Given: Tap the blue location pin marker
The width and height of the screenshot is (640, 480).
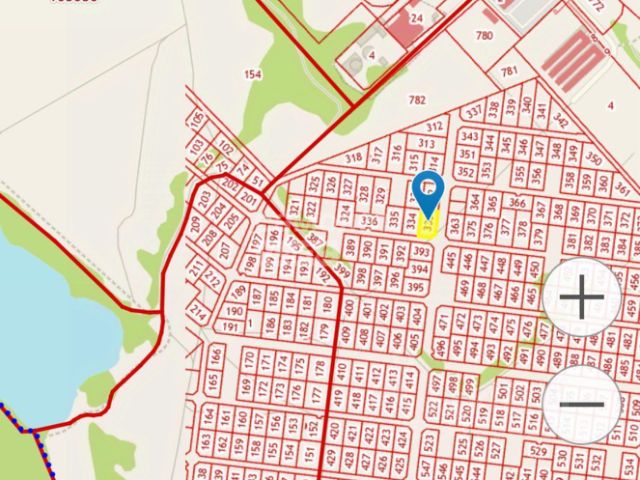Looking at the screenshot, I should pos(429,190).
